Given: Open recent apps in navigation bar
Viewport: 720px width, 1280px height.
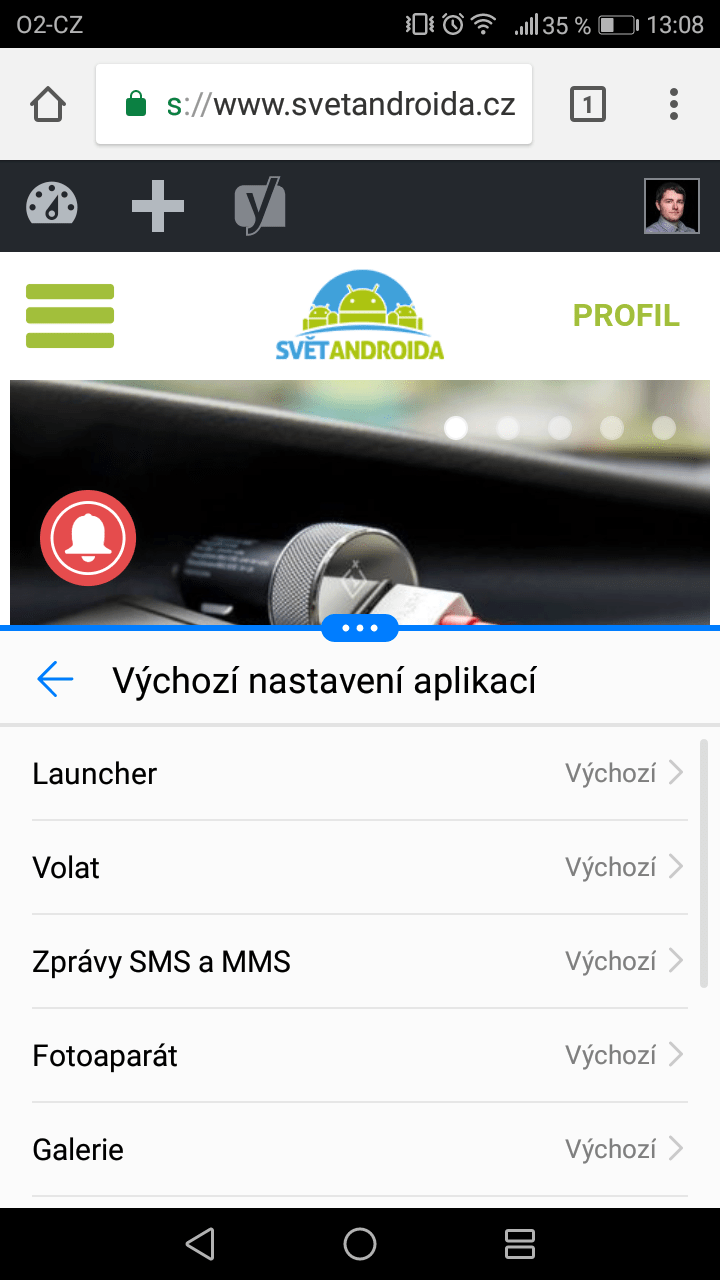Looking at the screenshot, I should 520,1243.
